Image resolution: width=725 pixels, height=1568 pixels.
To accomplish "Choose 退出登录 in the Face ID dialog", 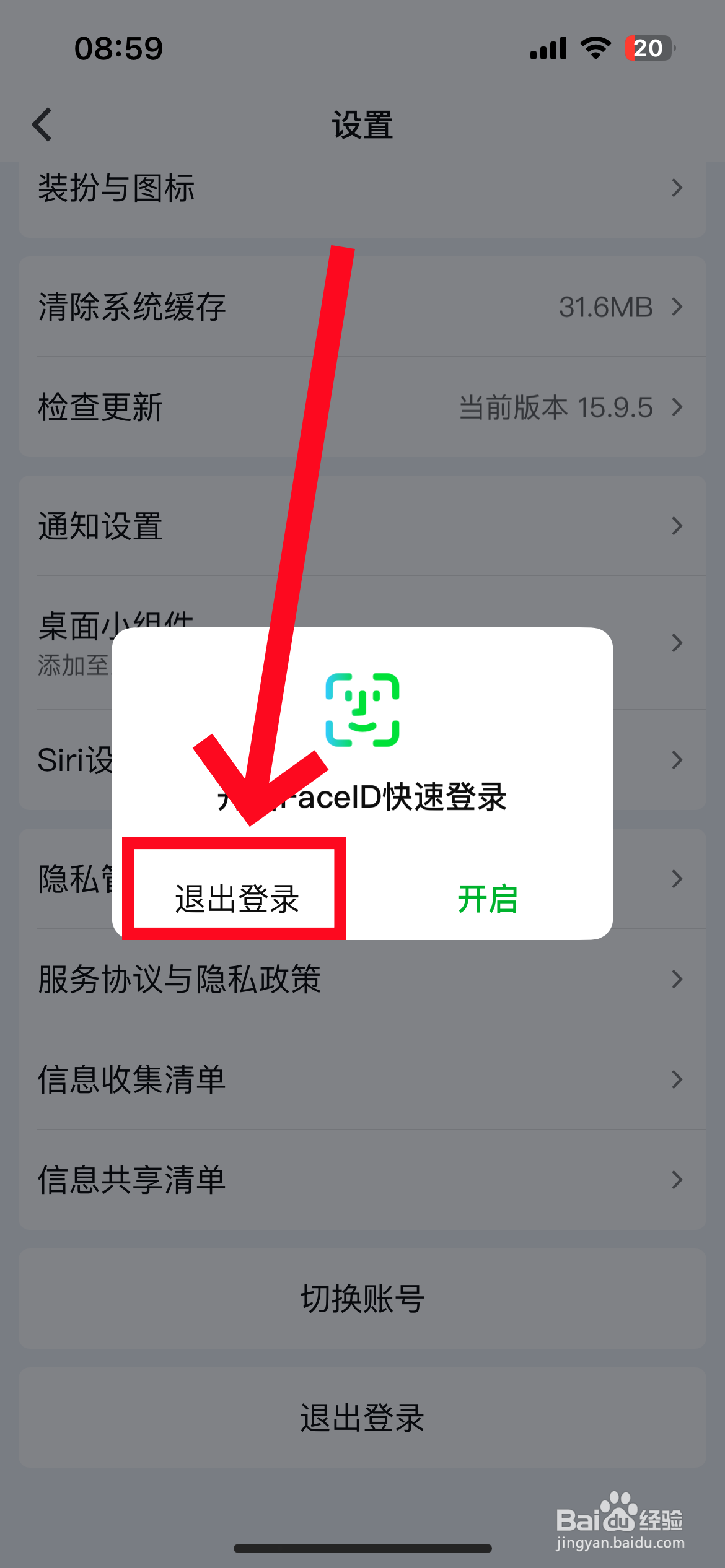I will click(236, 901).
